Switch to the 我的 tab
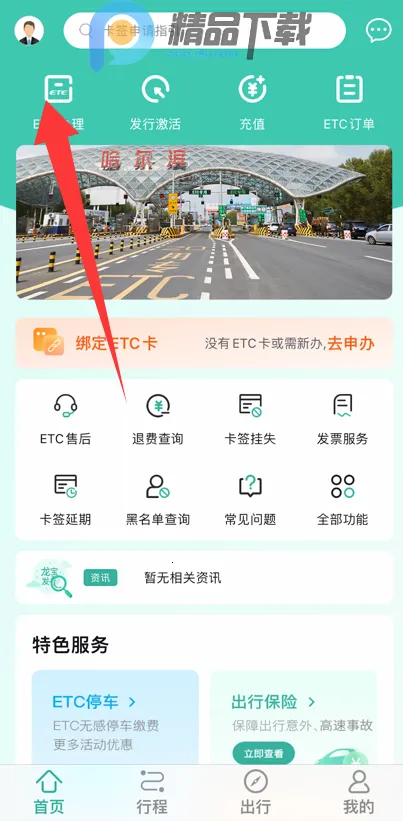This screenshot has height=821, width=403. 359,792
